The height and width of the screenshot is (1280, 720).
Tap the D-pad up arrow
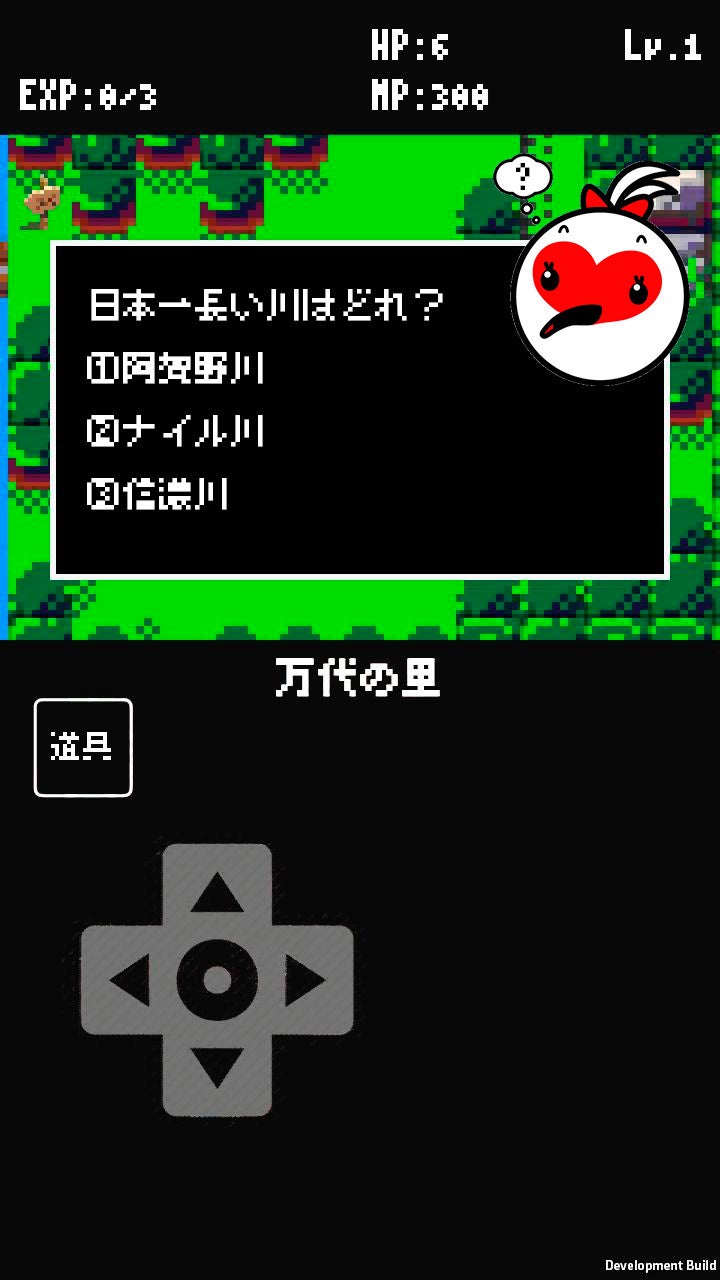[x=217, y=891]
